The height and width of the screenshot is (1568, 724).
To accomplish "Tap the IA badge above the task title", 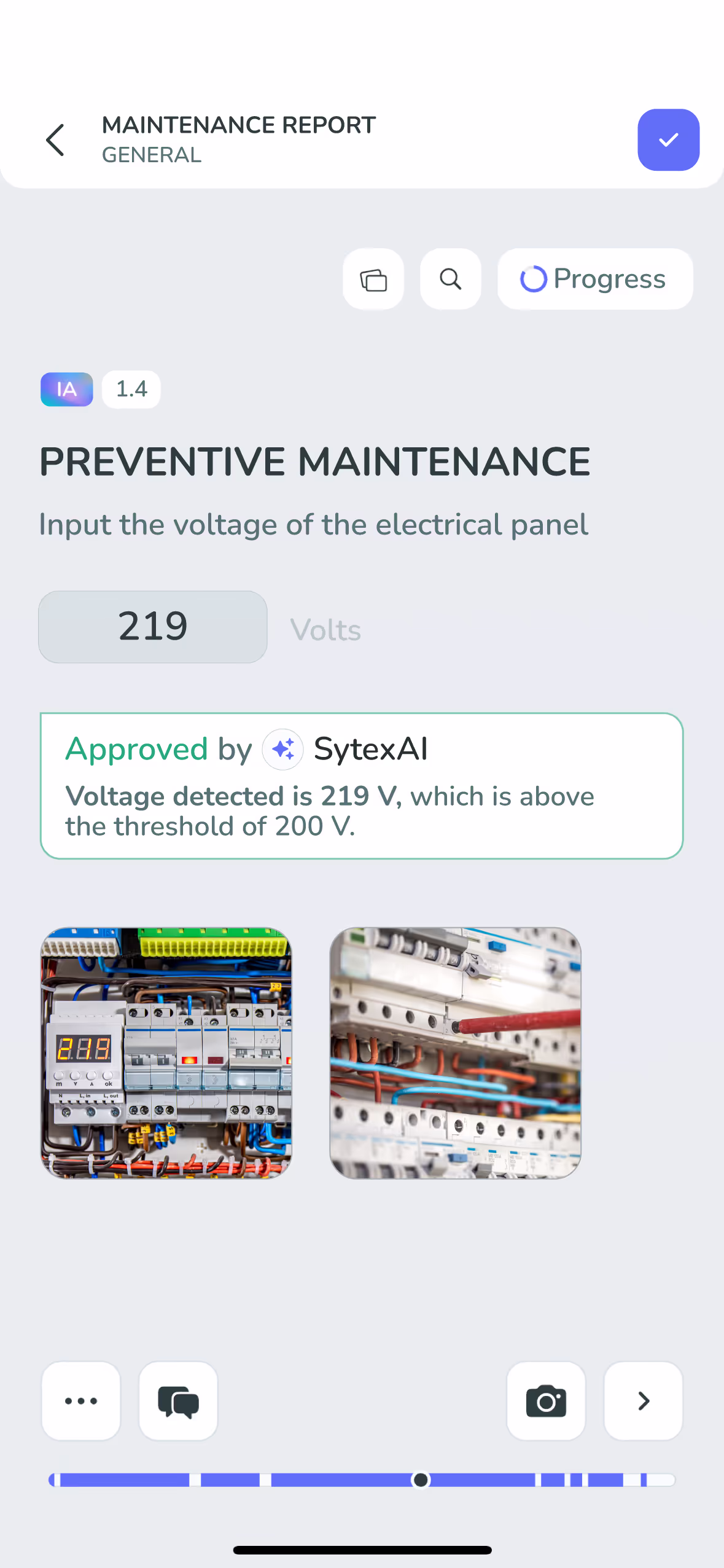I will 66,389.
